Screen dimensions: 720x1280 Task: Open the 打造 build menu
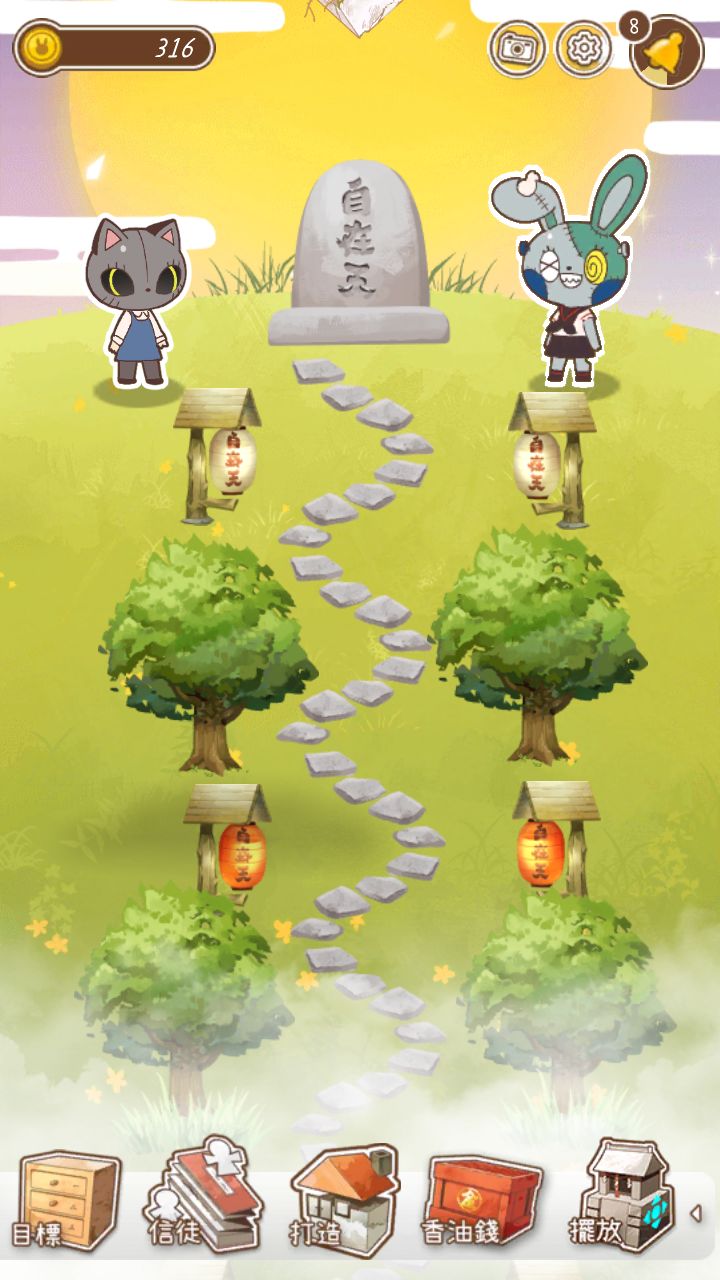343,1197
